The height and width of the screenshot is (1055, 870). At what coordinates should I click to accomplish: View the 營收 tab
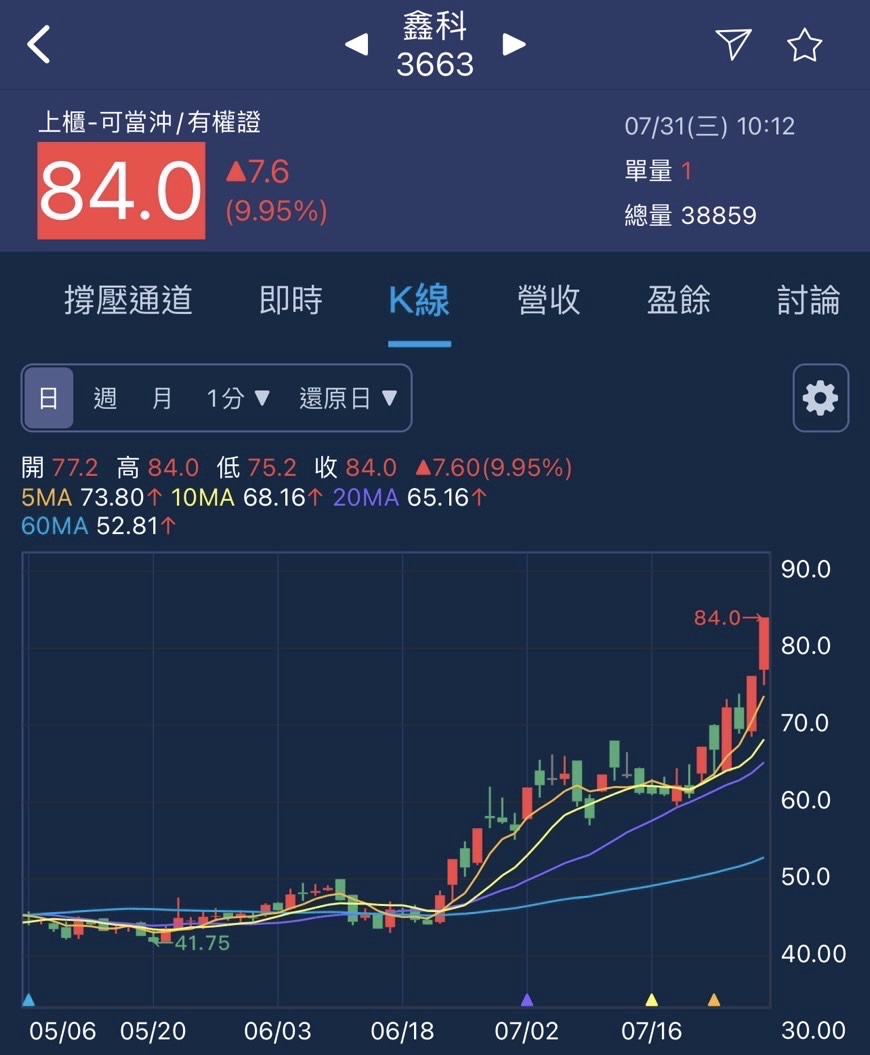click(x=549, y=300)
